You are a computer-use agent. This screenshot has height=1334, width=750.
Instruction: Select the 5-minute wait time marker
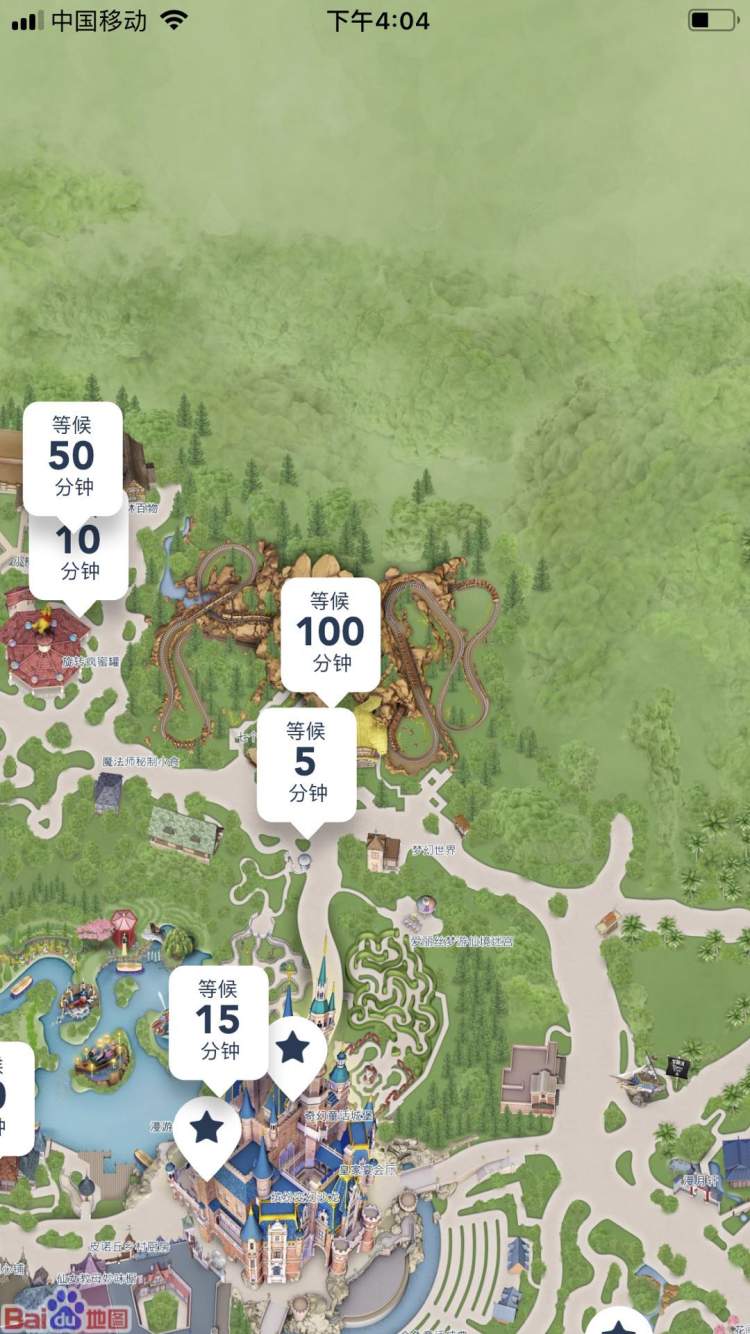pos(306,766)
